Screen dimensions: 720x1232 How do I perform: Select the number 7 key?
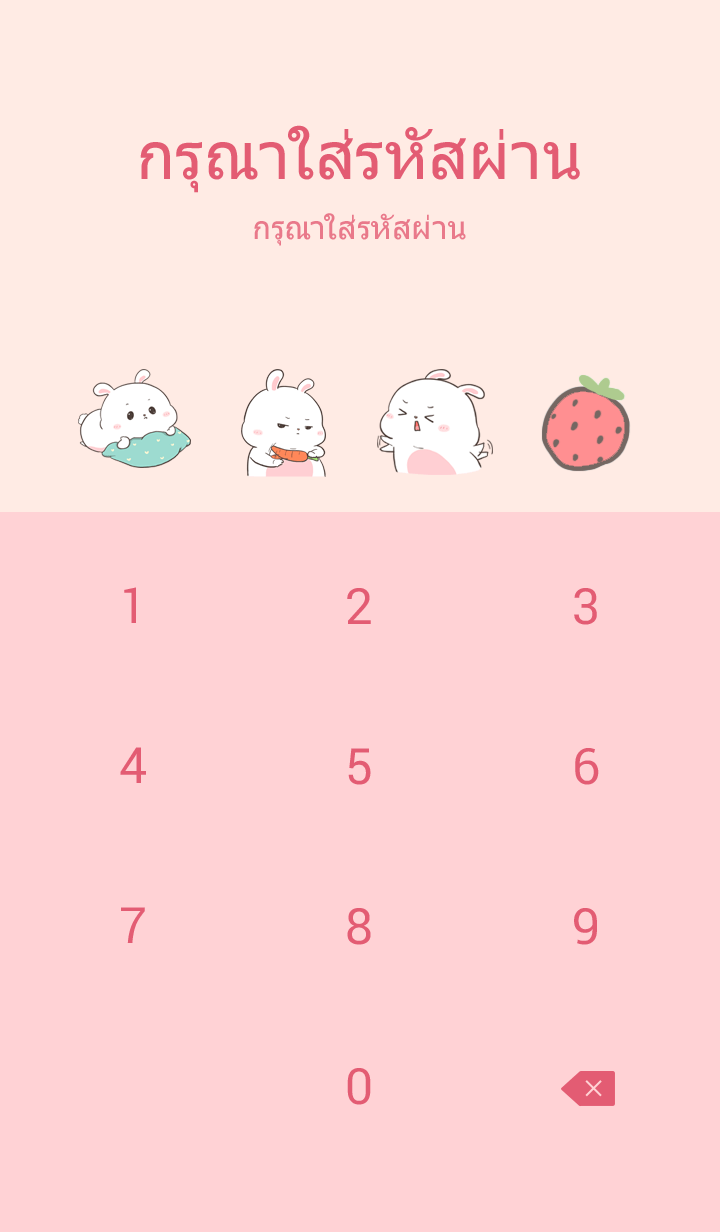point(132,927)
